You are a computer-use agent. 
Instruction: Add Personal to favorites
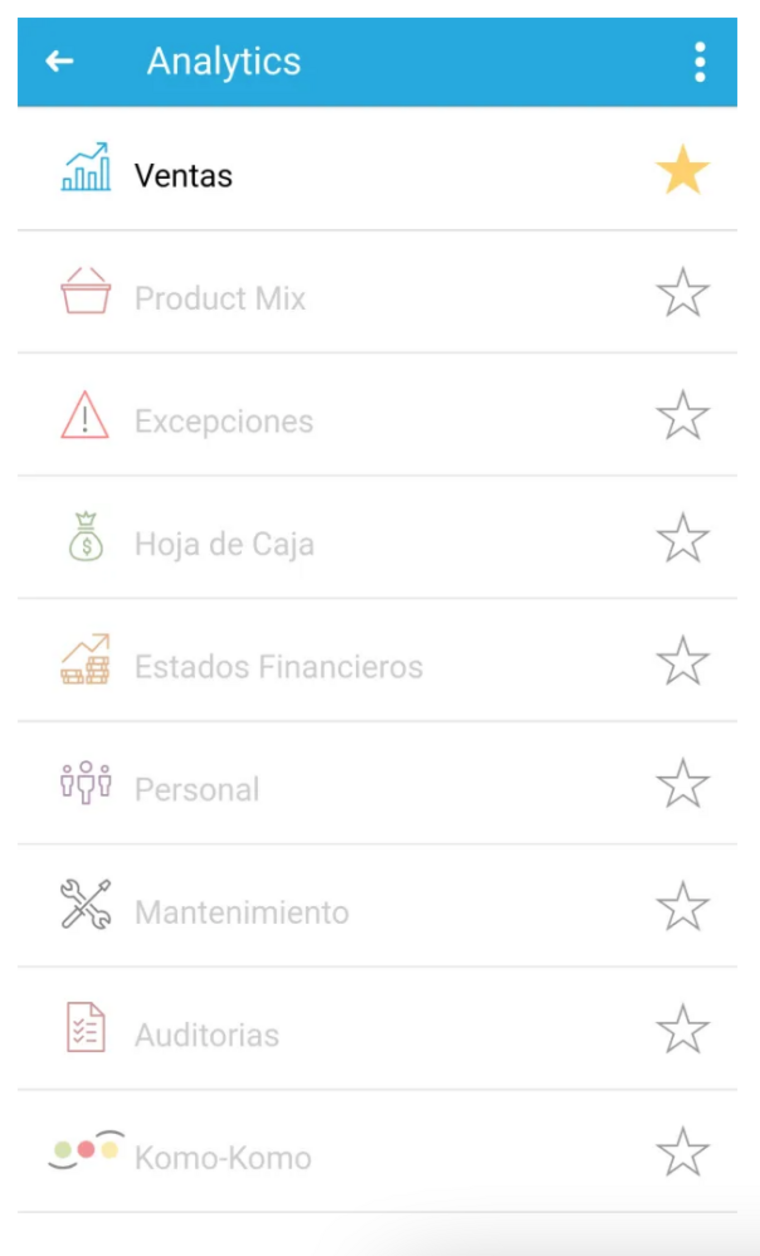(x=683, y=784)
